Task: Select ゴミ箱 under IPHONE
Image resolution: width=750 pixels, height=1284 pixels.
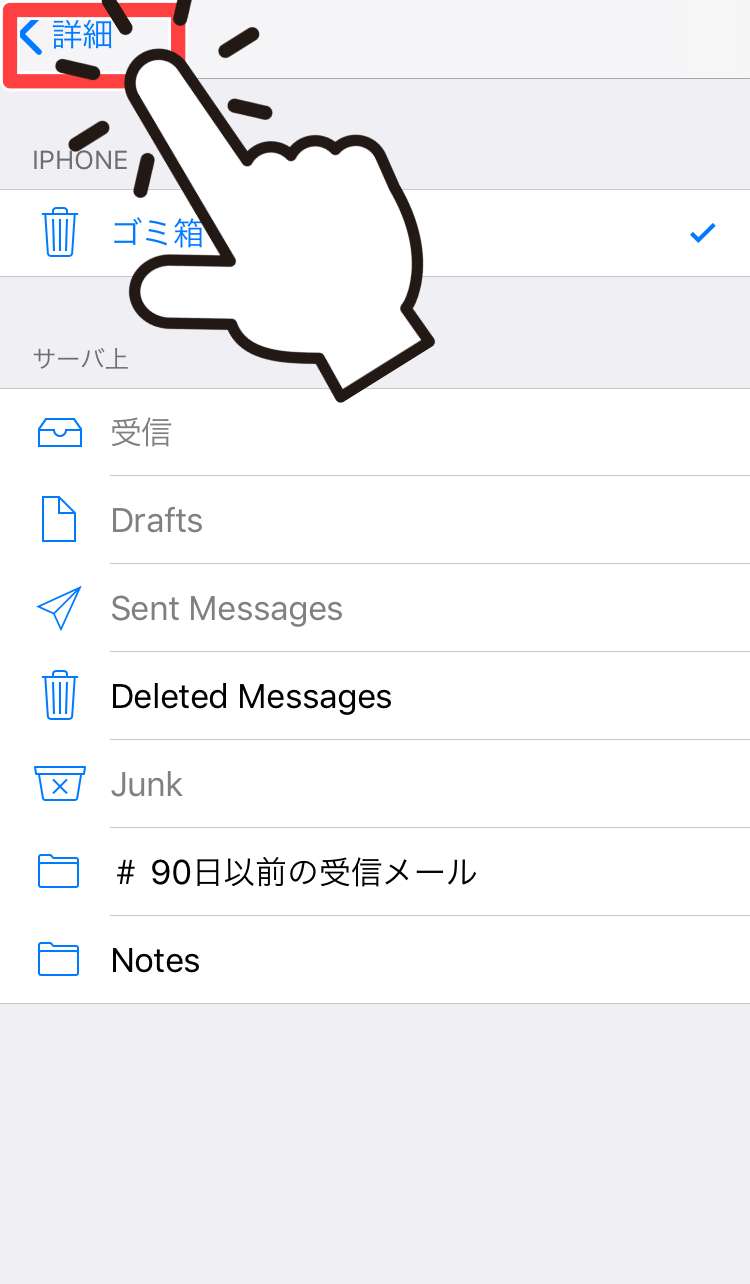Action: point(157,233)
